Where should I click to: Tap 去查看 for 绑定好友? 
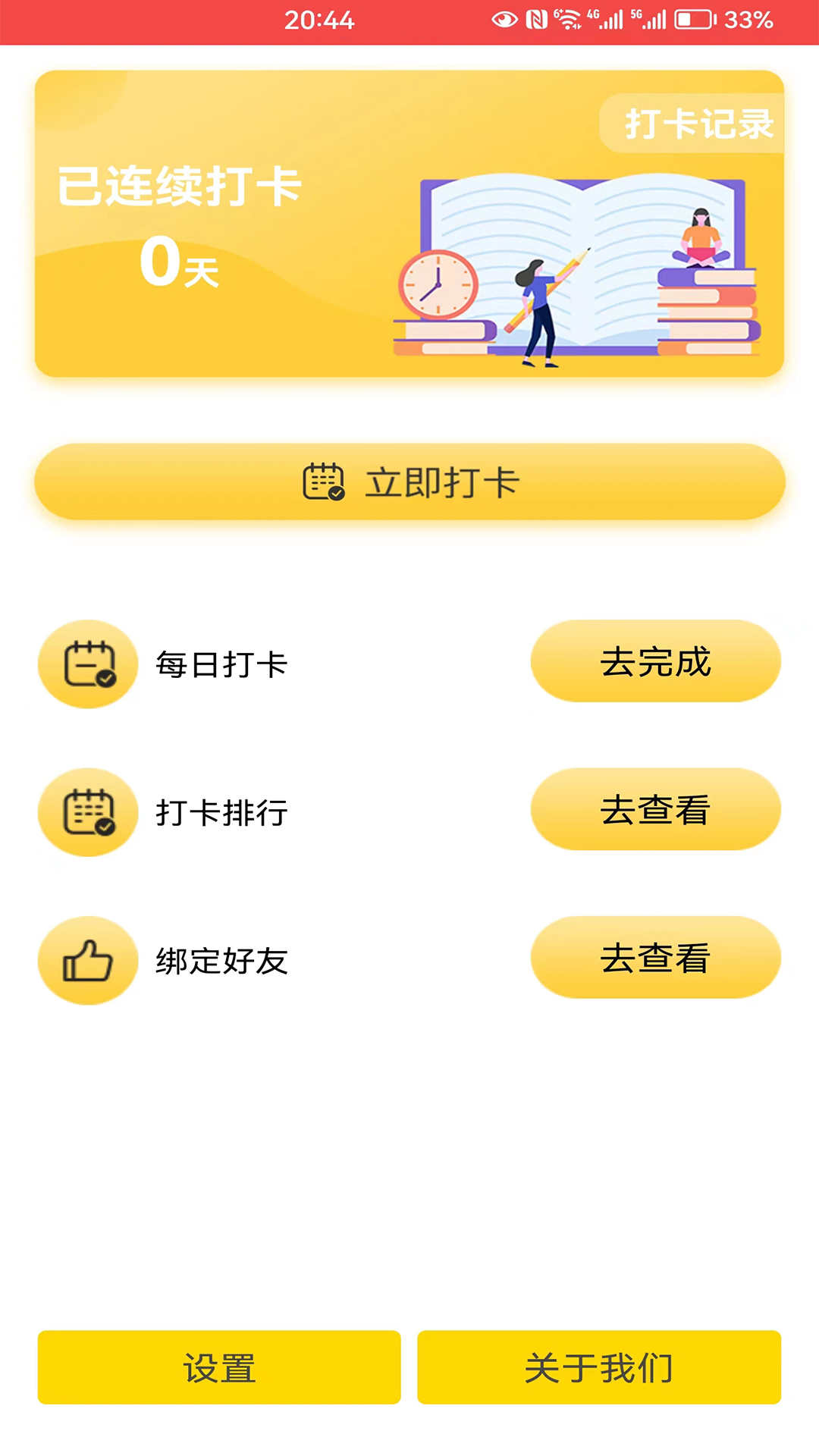coord(655,958)
